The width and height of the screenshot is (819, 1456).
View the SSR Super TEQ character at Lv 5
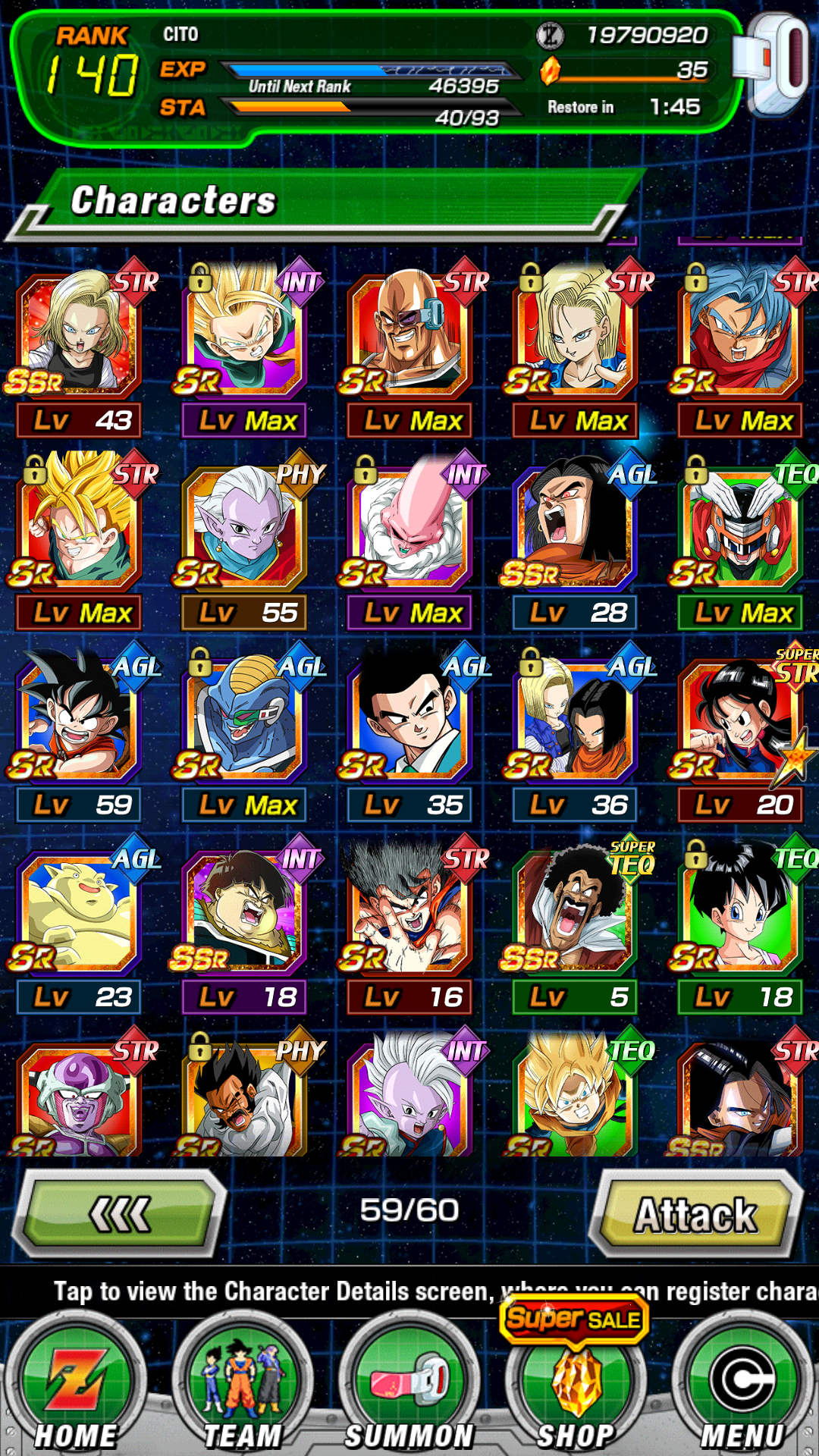click(575, 929)
